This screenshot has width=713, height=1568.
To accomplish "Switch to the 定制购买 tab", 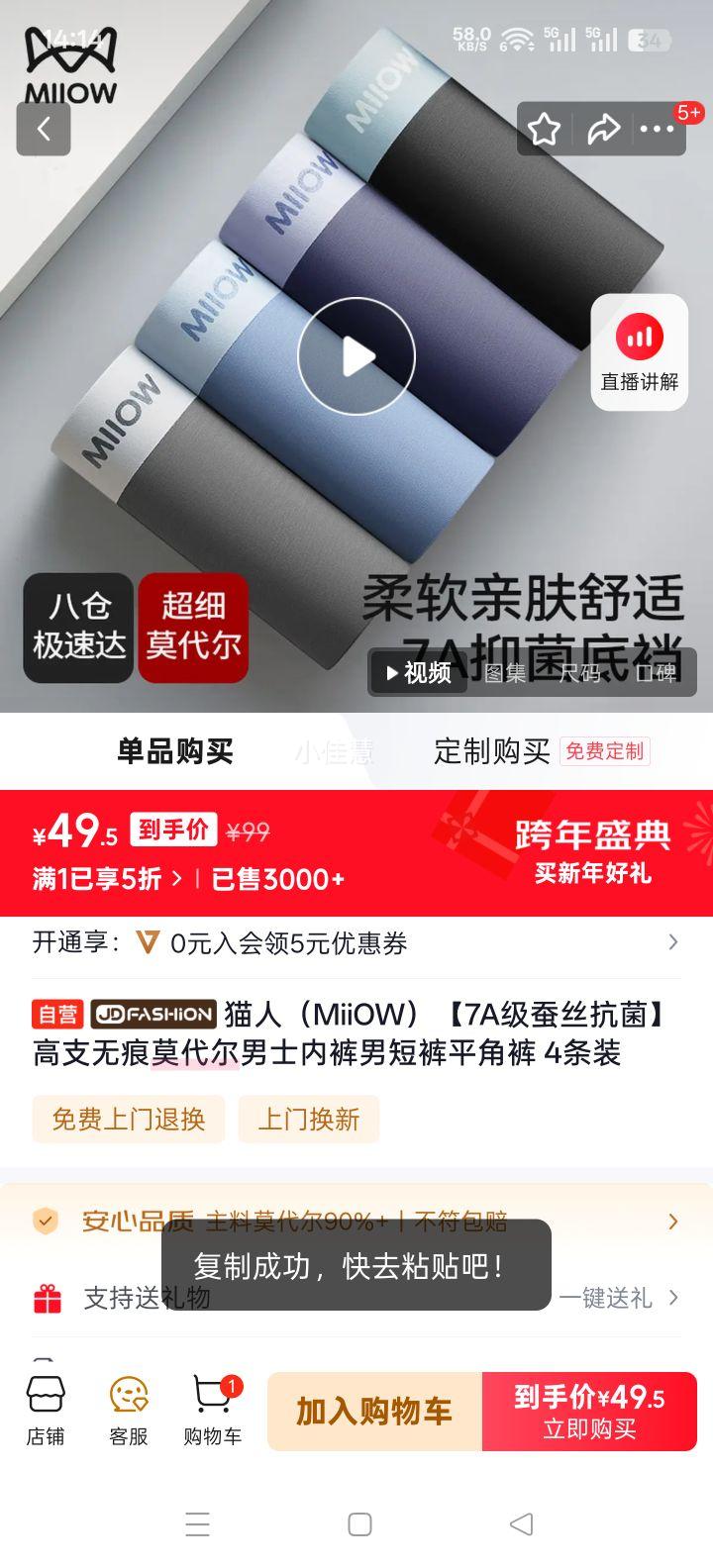I will [x=489, y=750].
